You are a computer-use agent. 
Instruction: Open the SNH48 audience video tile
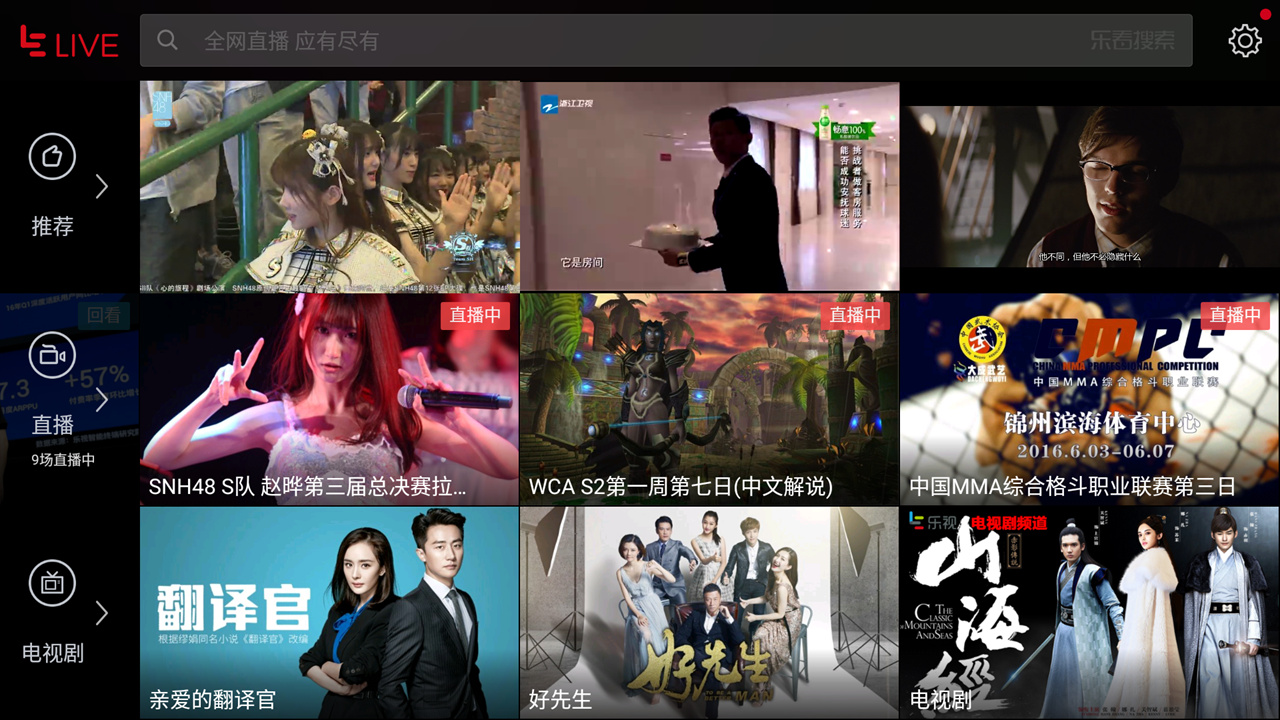click(x=330, y=186)
